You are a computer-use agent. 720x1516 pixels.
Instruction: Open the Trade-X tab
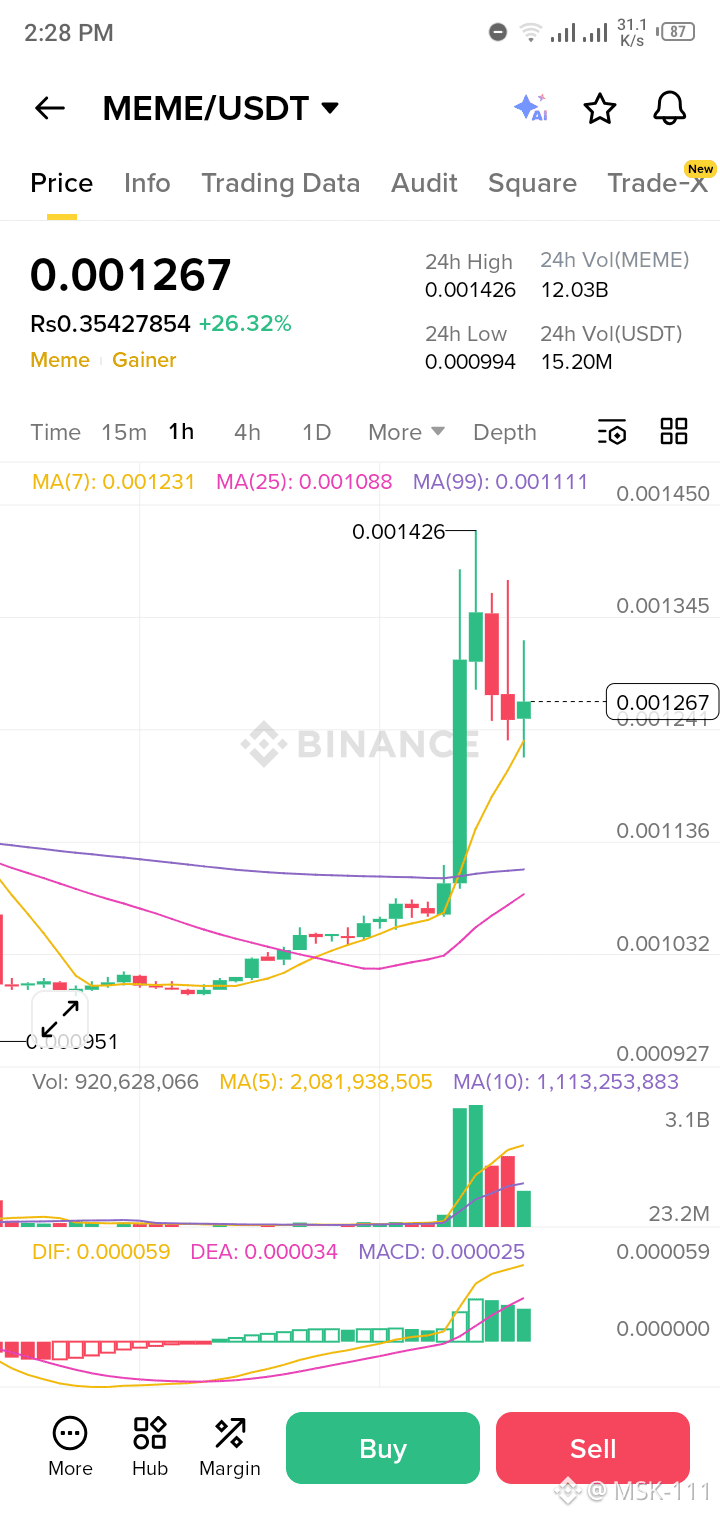657,183
